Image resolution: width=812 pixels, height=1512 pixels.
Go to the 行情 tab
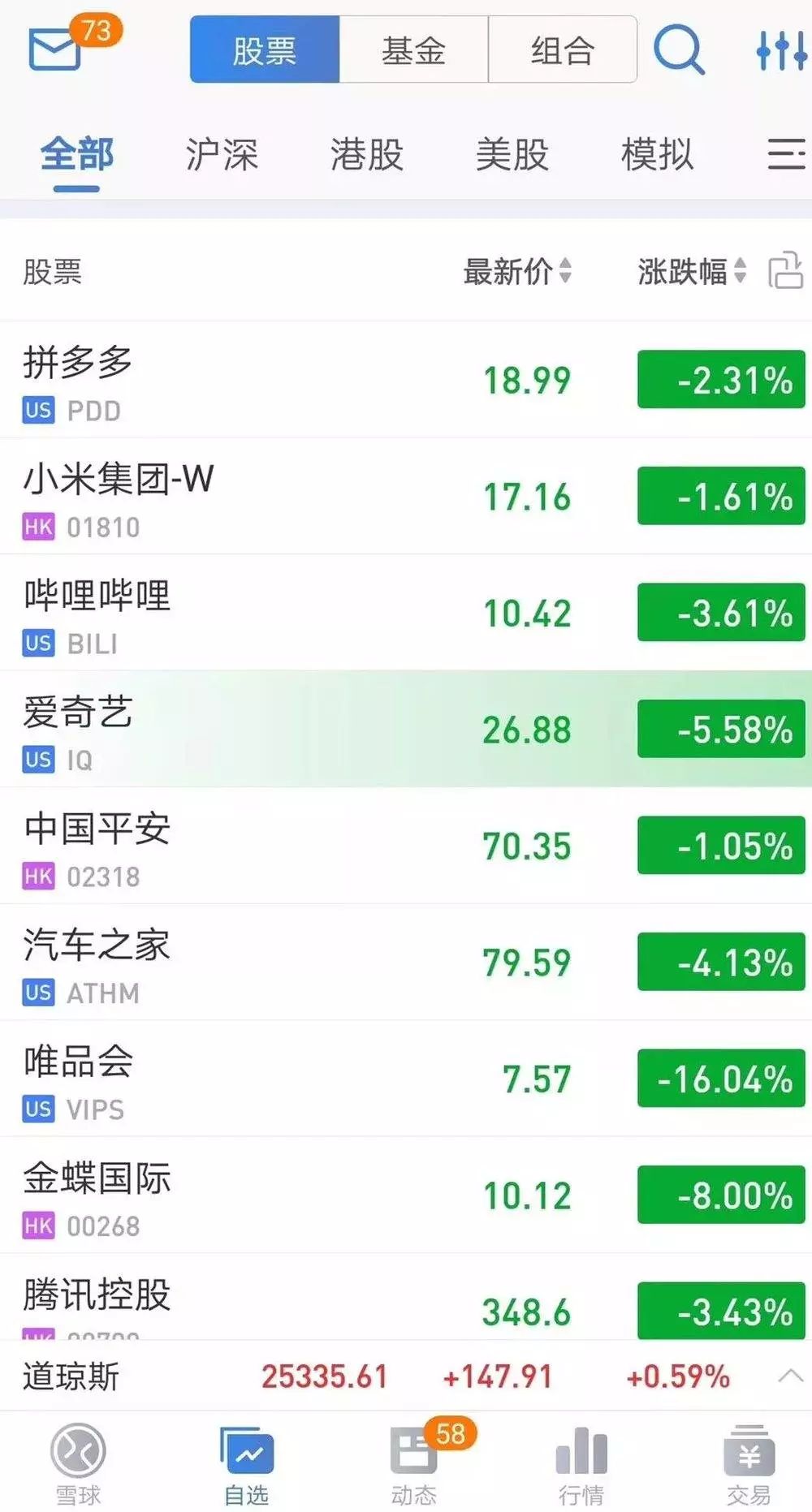click(x=581, y=1463)
